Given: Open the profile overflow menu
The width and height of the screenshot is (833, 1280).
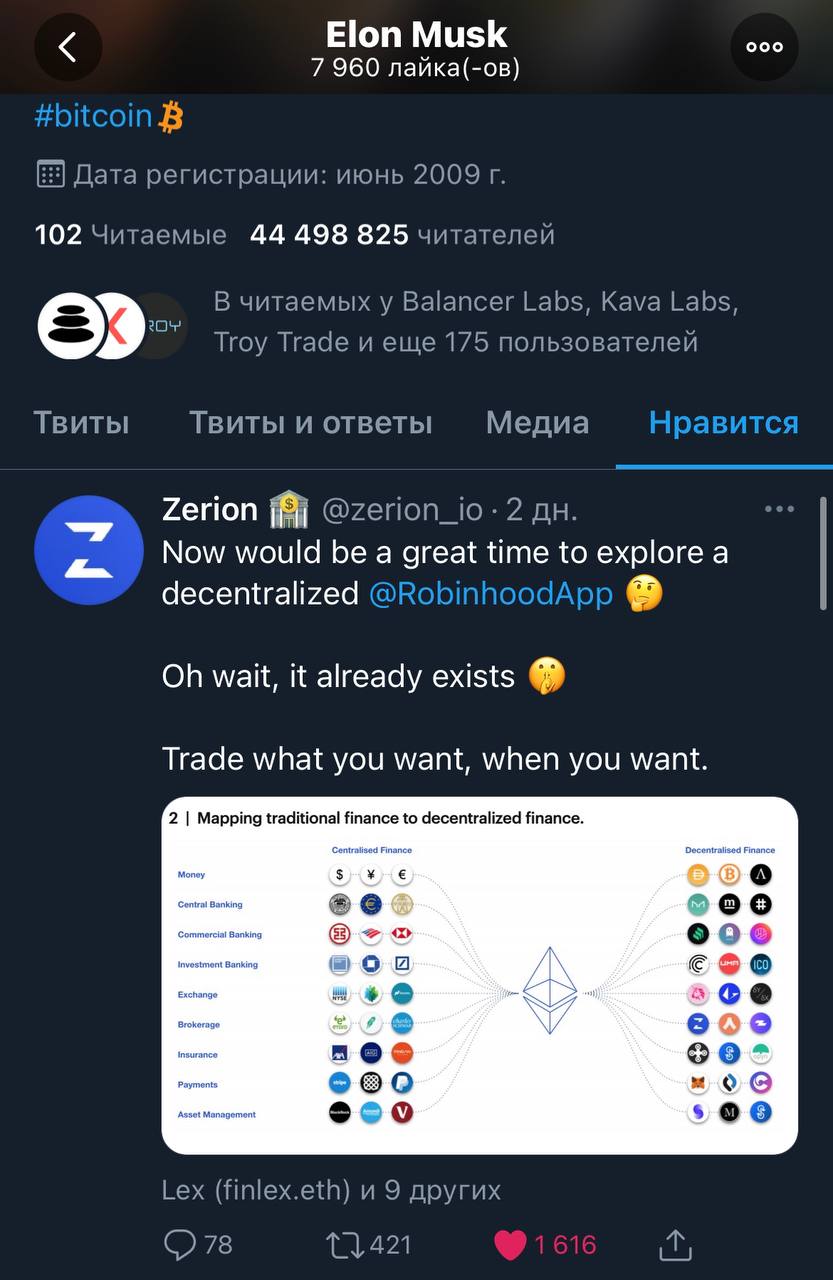Looking at the screenshot, I should coord(764,47).
